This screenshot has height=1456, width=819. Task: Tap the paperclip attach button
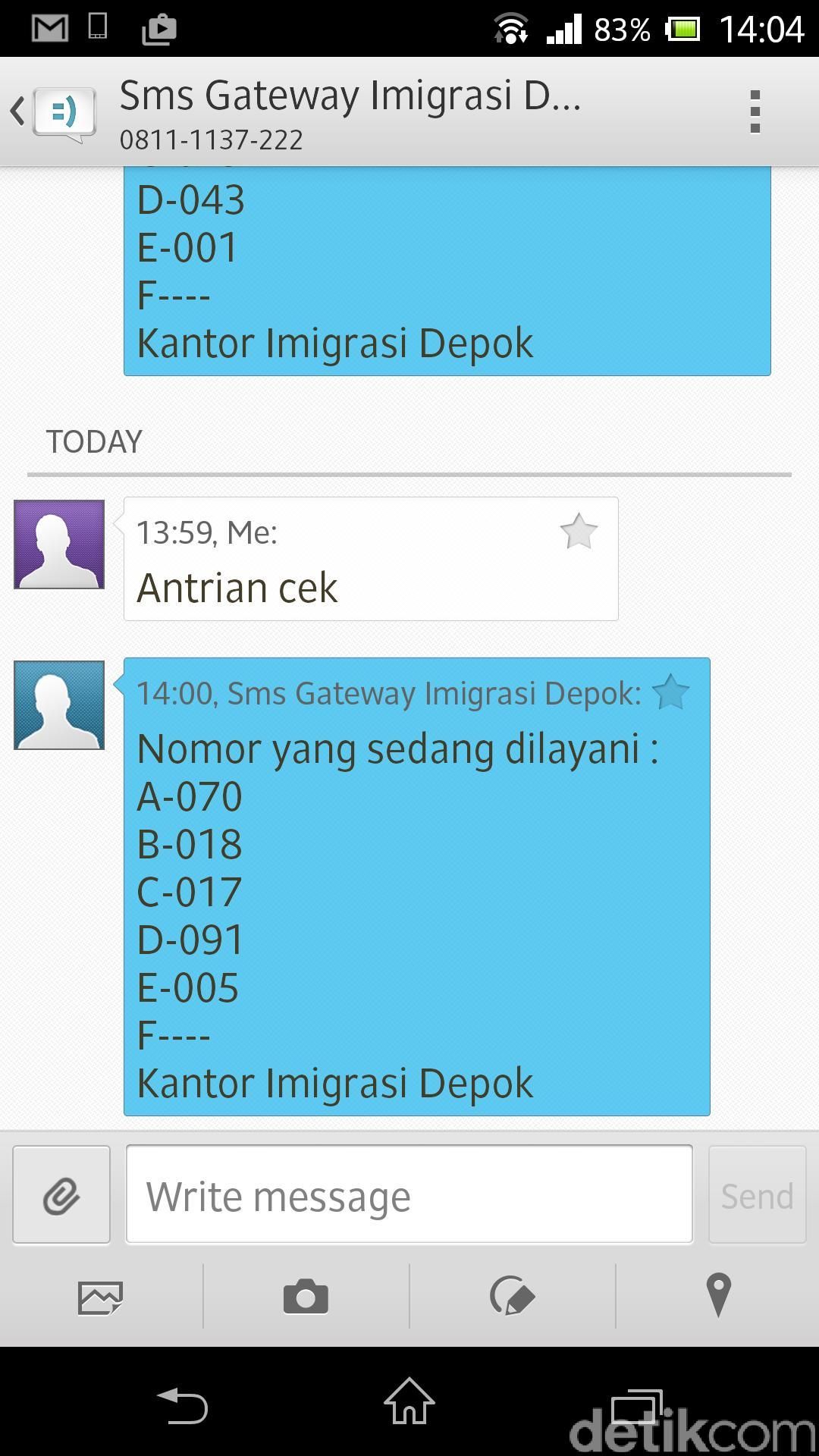[61, 1194]
